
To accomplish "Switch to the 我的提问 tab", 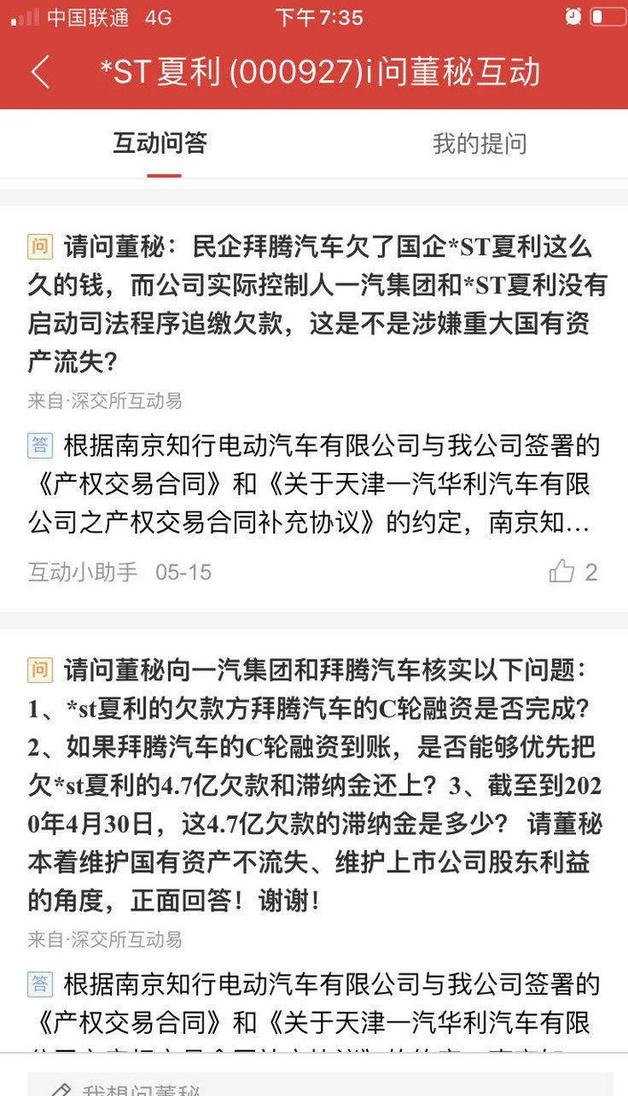I will click(x=479, y=143).
